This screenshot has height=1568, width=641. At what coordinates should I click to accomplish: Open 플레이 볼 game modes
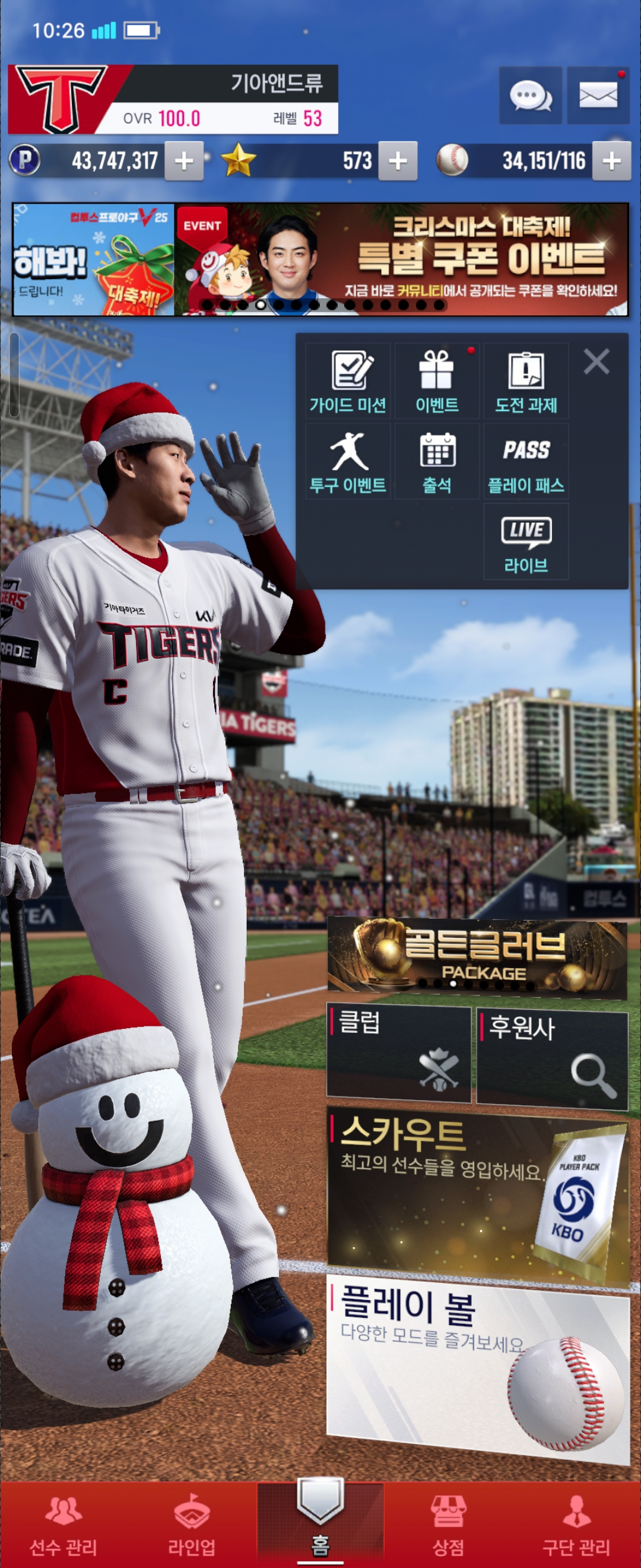click(478, 1370)
